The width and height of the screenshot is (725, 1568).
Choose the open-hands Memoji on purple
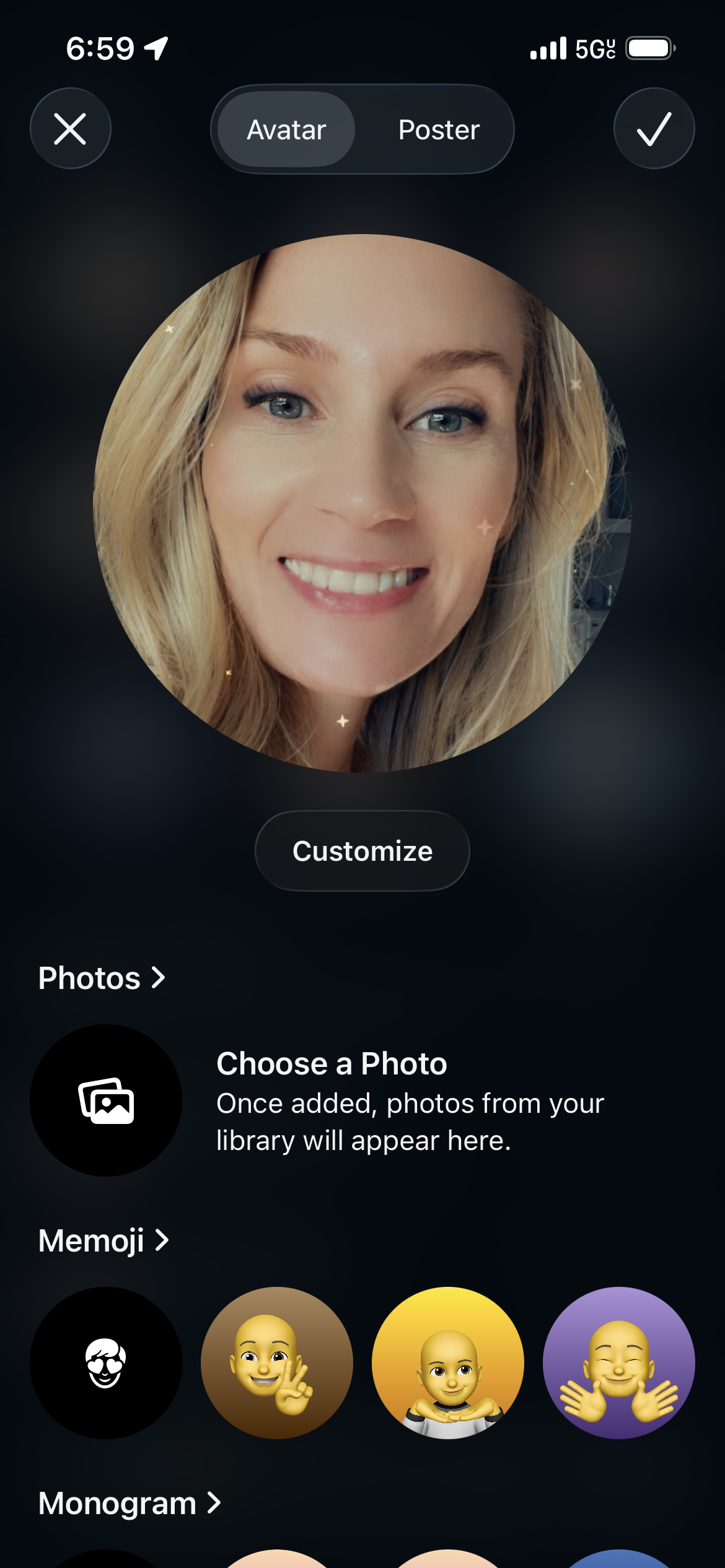tap(618, 1362)
